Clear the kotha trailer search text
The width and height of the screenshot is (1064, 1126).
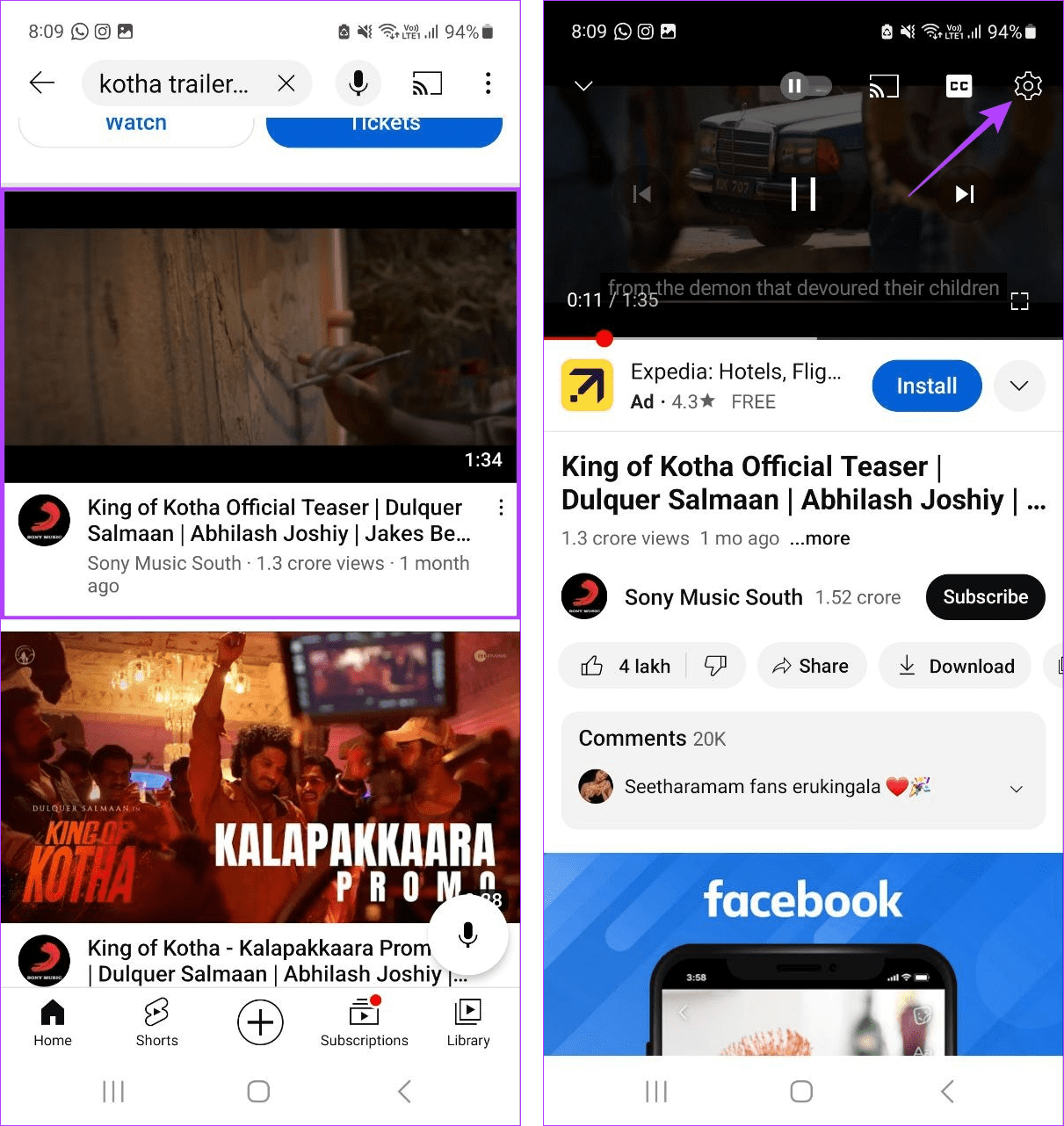tap(286, 83)
